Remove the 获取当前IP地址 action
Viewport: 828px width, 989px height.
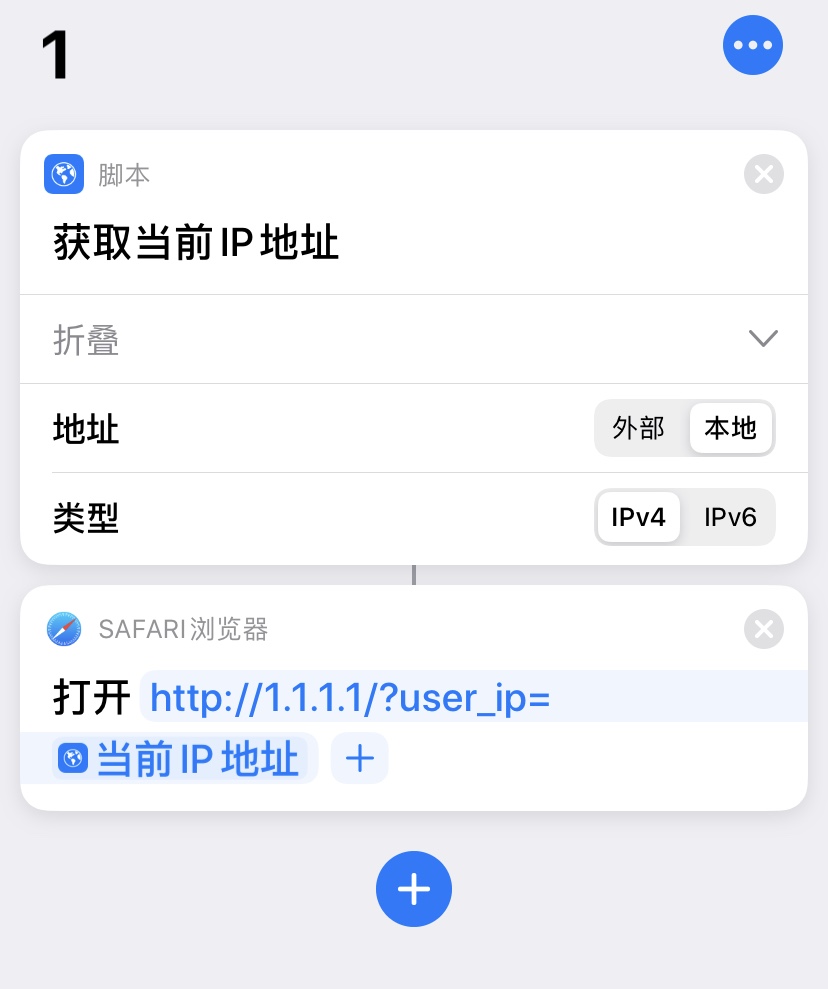coord(763,175)
